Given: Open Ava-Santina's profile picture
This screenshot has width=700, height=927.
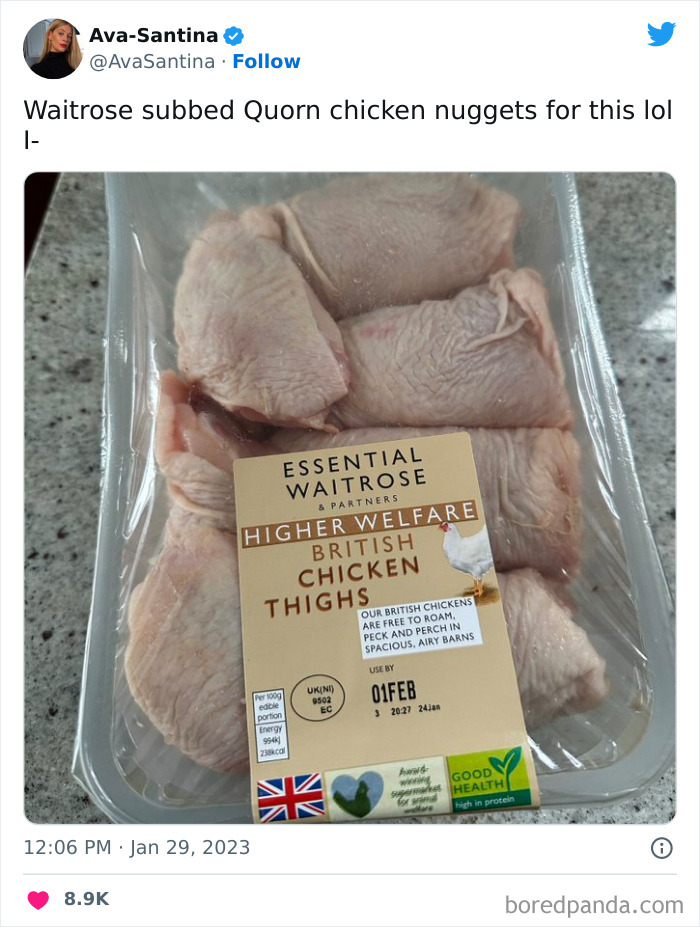Looking at the screenshot, I should 52,48.
